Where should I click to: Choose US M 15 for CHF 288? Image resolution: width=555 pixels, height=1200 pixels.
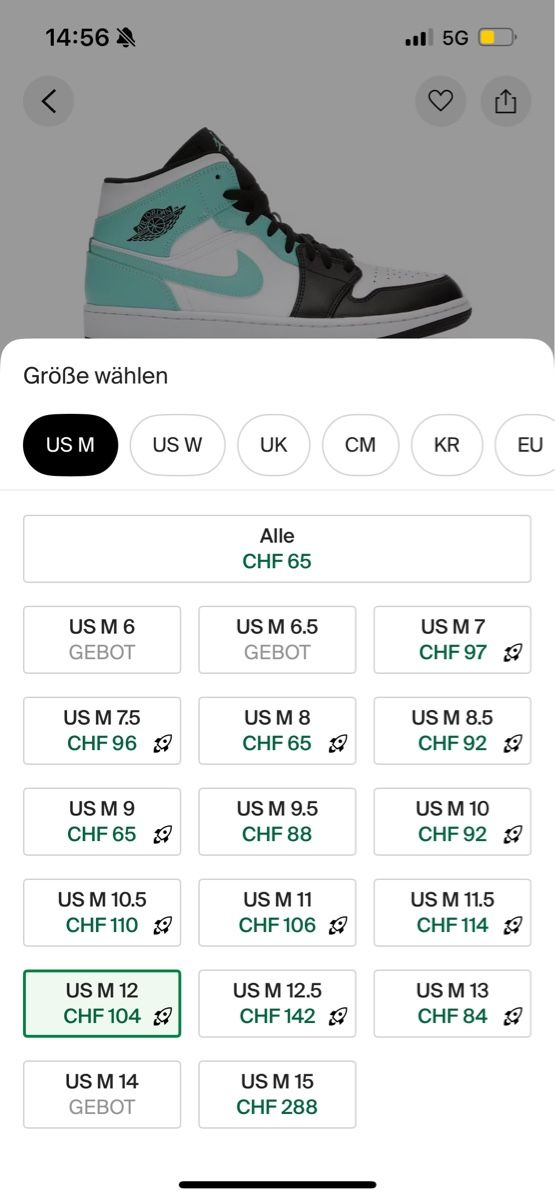(277, 1095)
